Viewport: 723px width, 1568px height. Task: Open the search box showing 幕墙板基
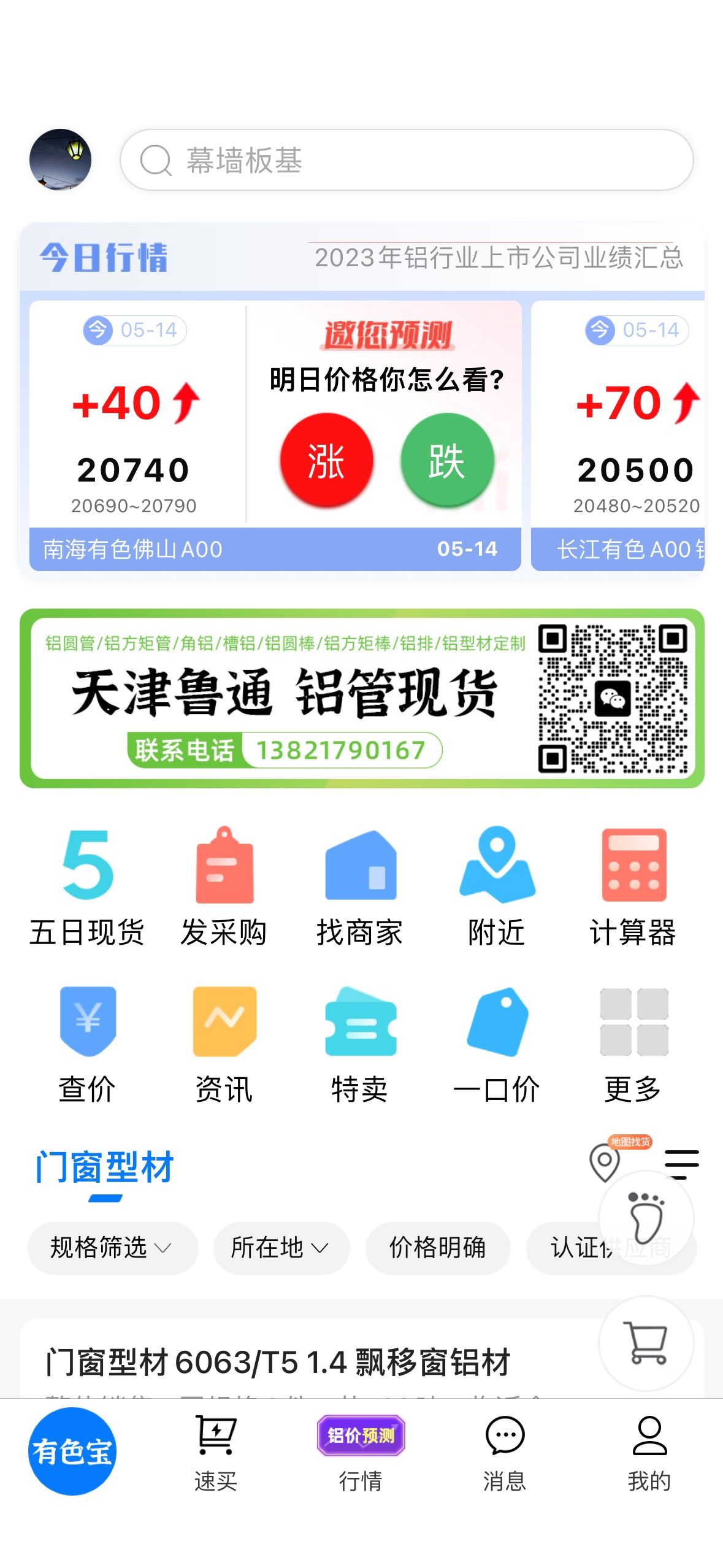(x=407, y=159)
